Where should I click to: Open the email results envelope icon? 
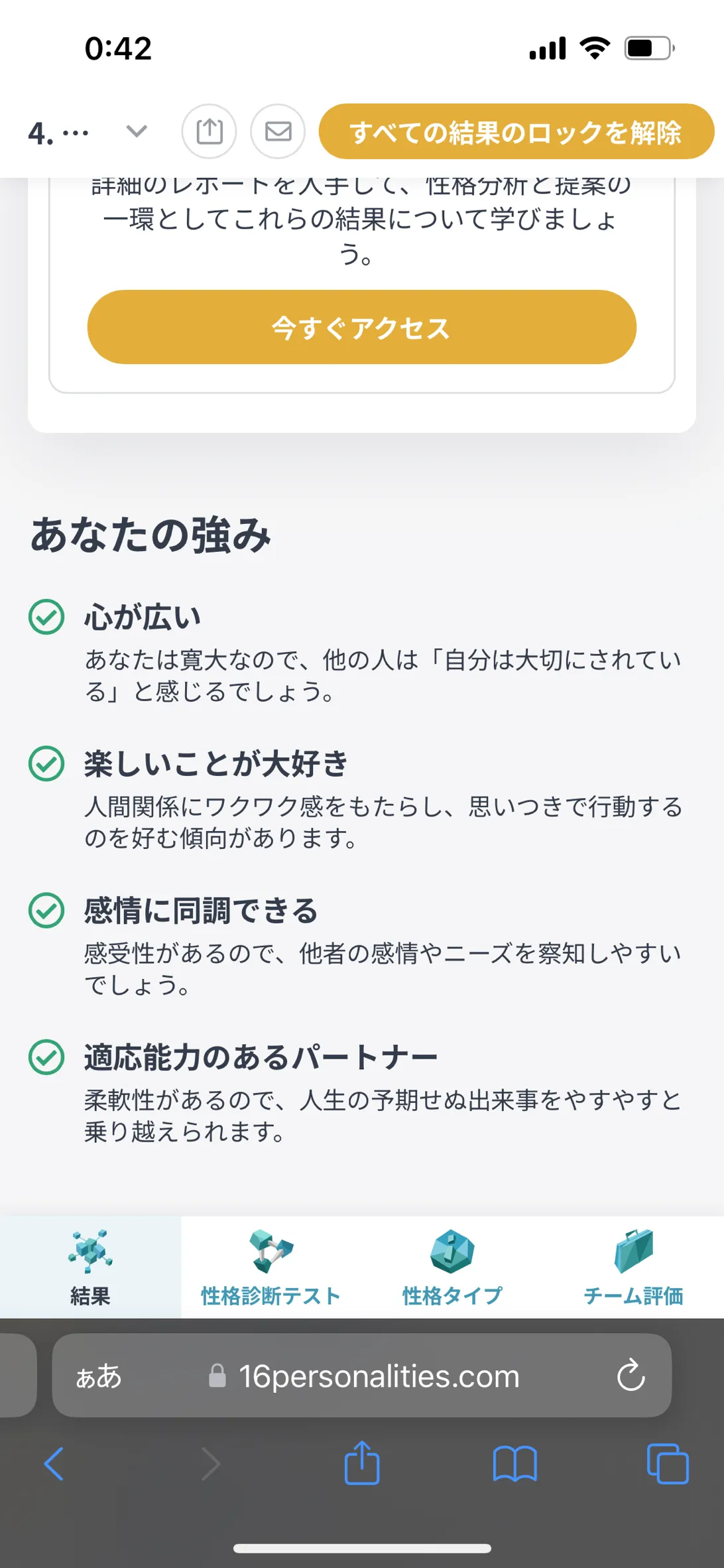278,131
